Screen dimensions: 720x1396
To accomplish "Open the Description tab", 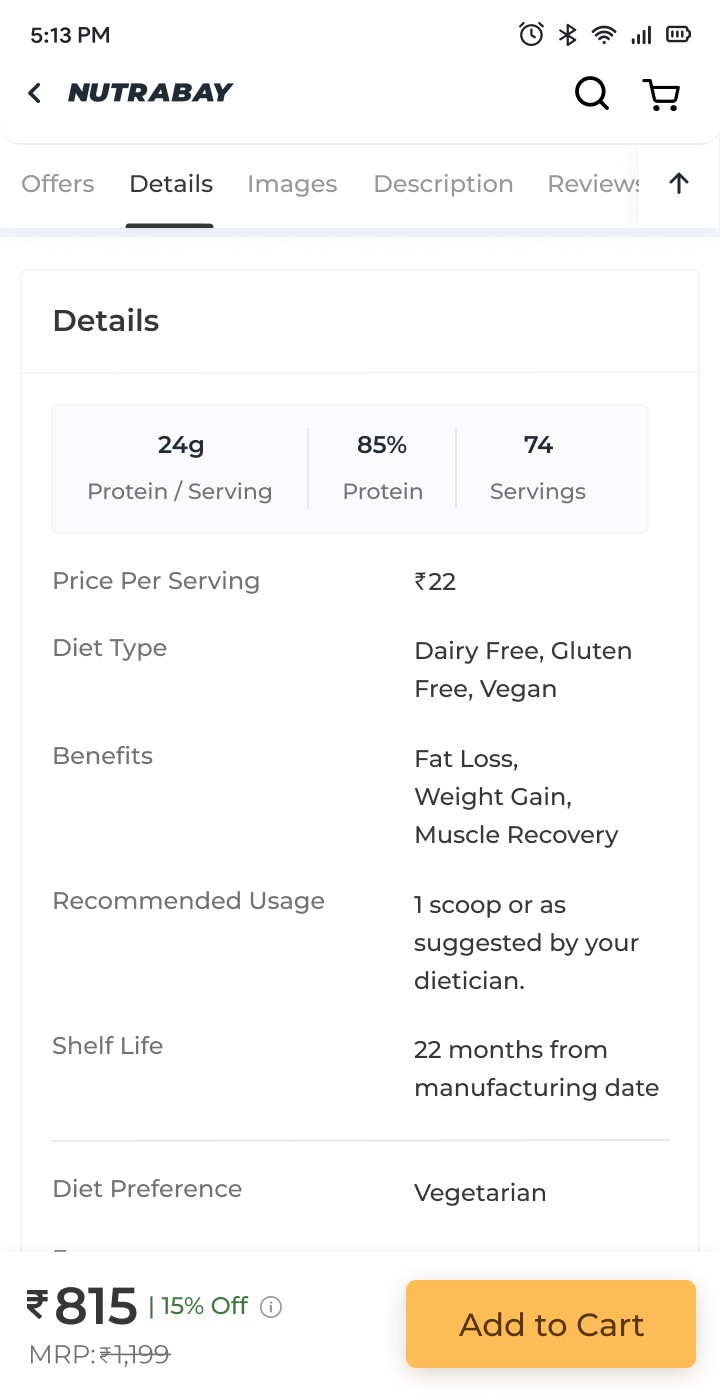I will [x=443, y=184].
